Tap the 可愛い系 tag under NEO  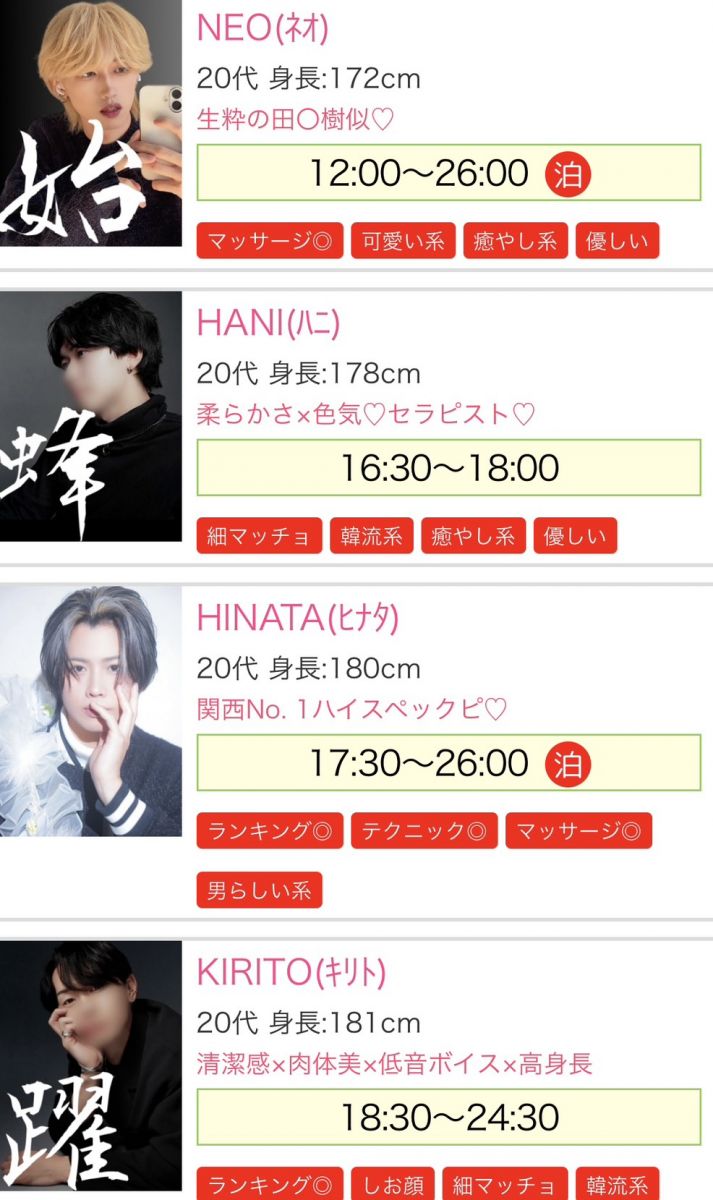[403, 241]
